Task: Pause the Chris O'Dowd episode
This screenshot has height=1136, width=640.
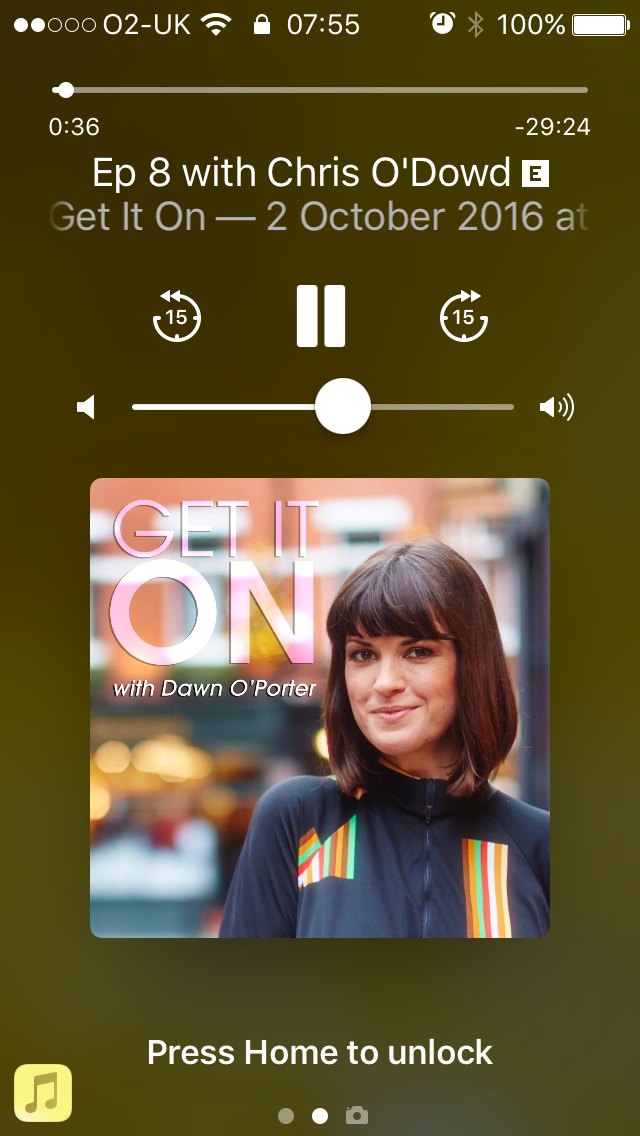Action: [321, 316]
